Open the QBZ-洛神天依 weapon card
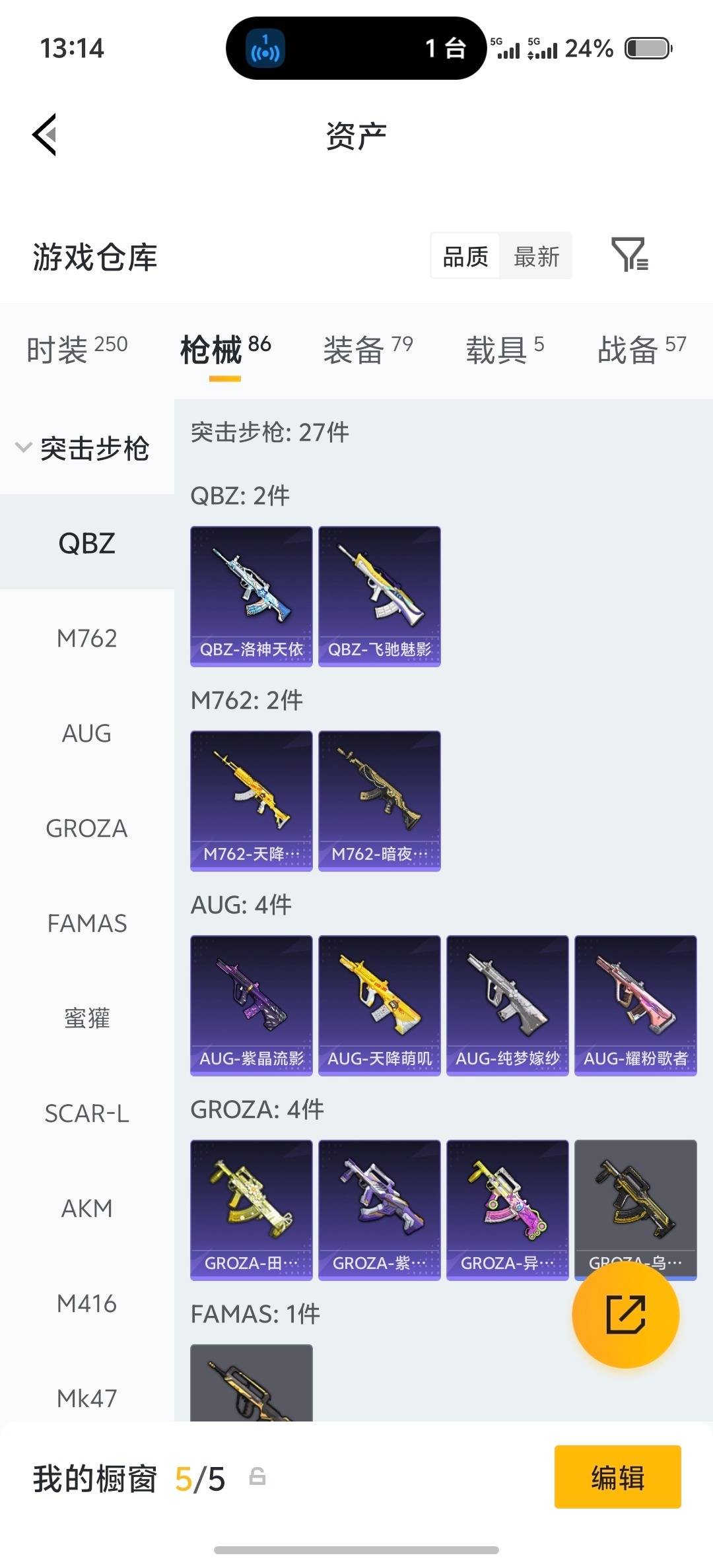Viewport: 713px width, 1568px height. pos(251,593)
